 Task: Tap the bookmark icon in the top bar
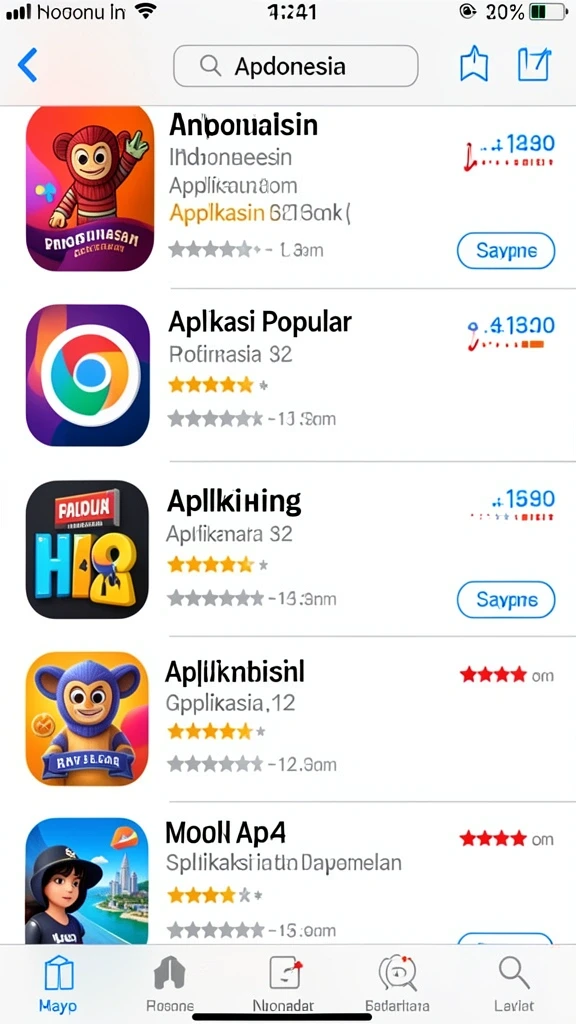coord(474,65)
